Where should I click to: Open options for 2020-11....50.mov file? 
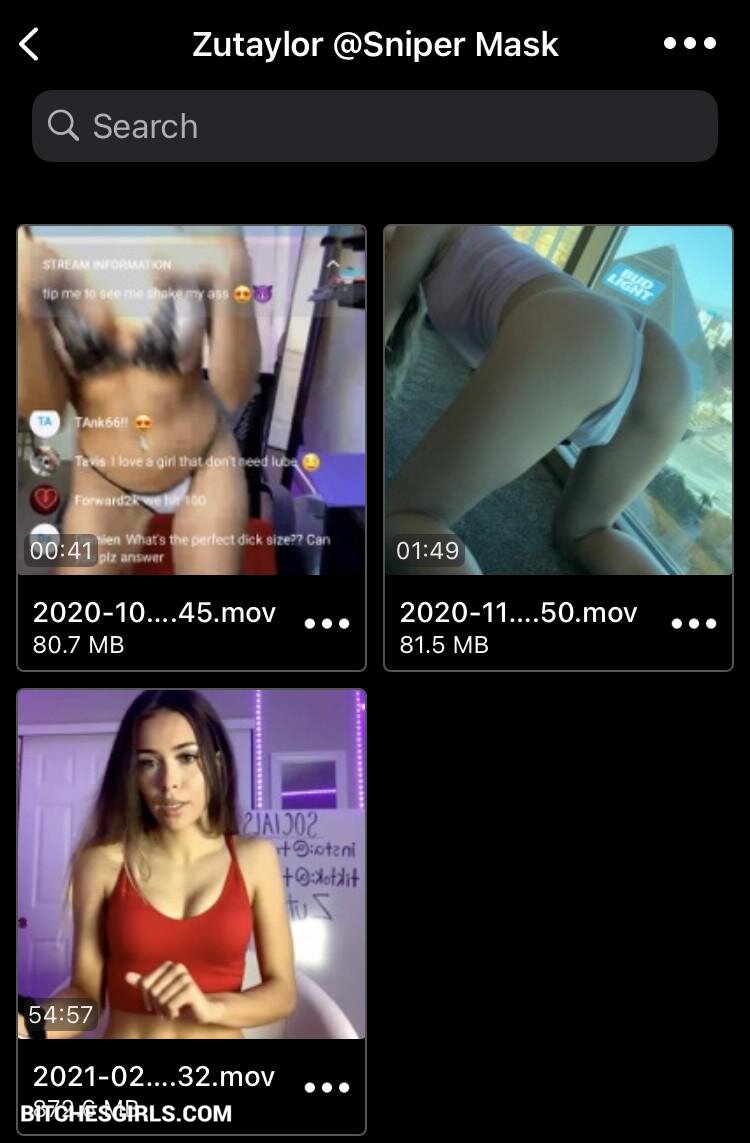pos(694,623)
